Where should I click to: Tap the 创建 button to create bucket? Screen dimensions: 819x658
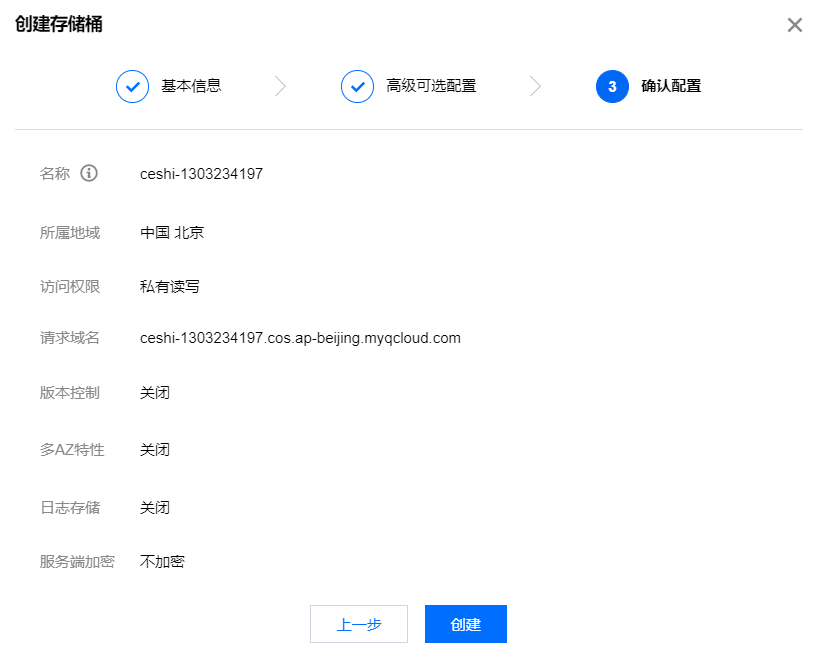pos(465,624)
